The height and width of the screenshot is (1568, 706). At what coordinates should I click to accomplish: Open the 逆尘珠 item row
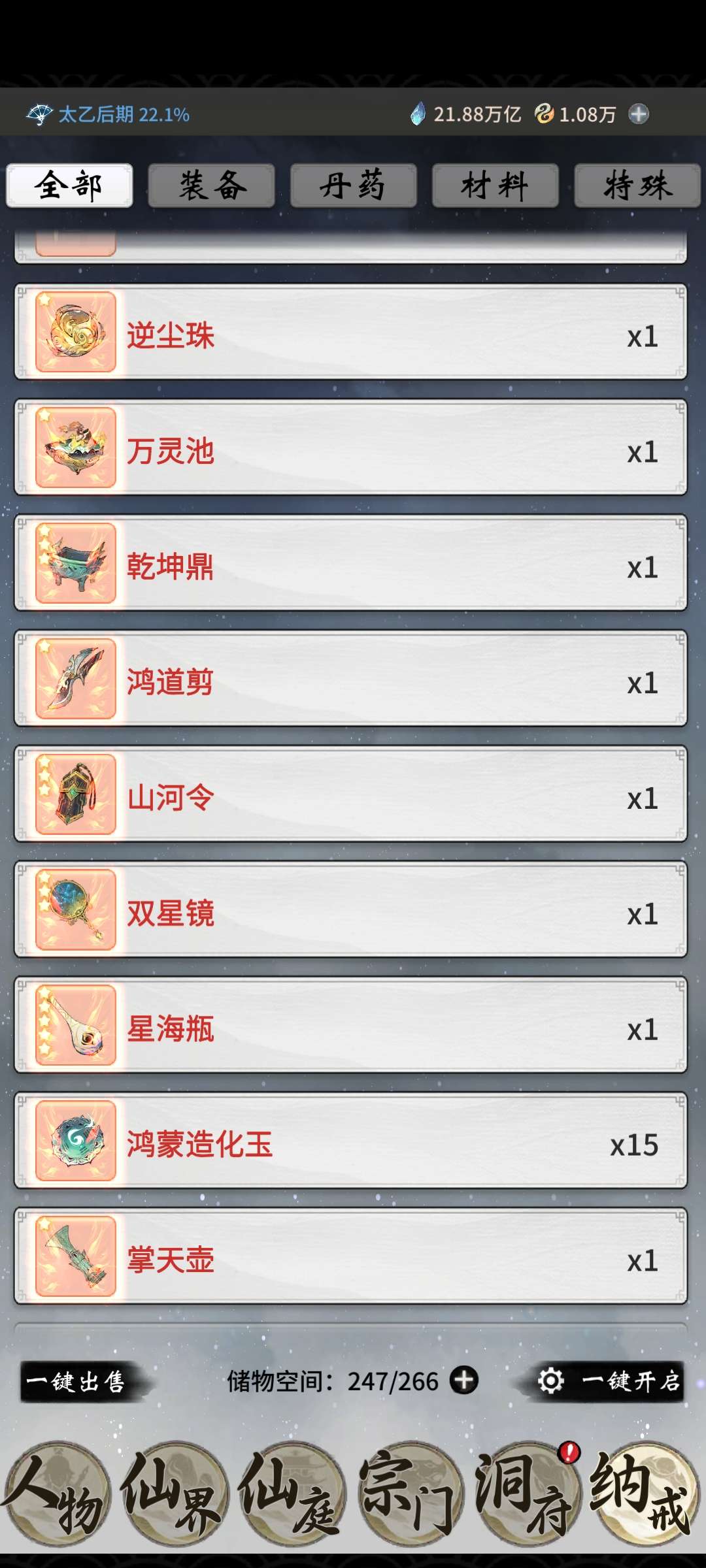click(350, 332)
